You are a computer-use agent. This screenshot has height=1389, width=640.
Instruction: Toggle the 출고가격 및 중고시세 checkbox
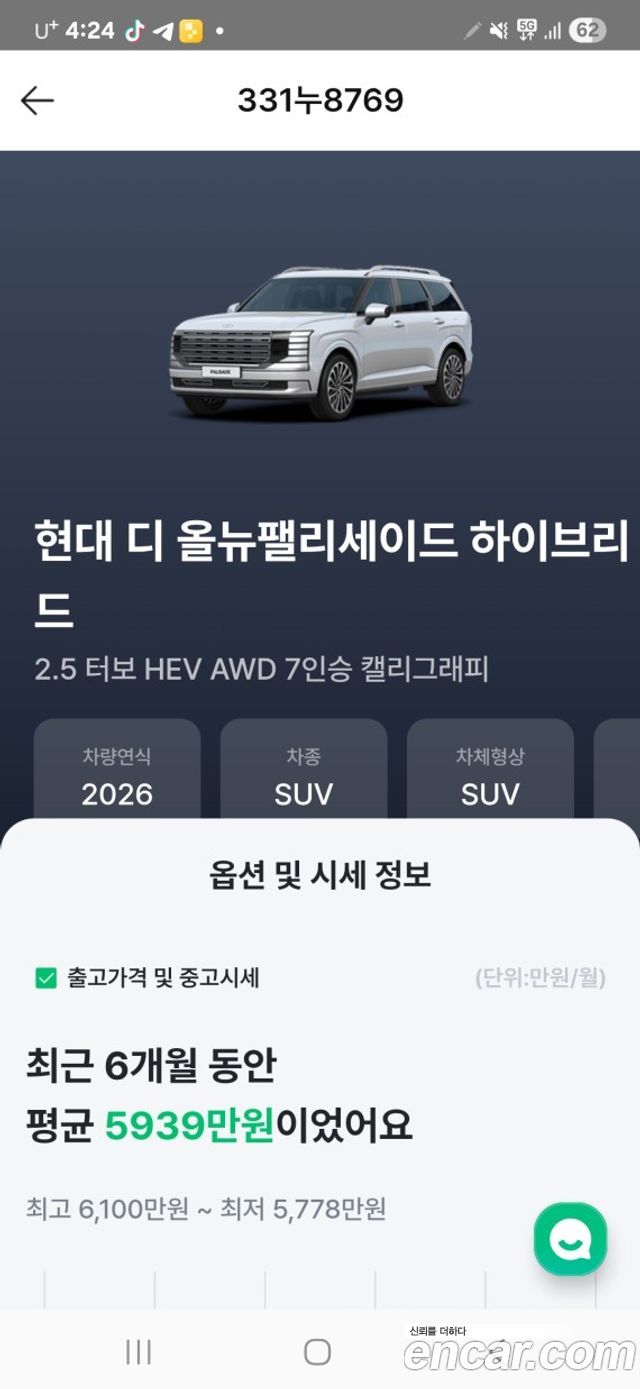(46, 978)
